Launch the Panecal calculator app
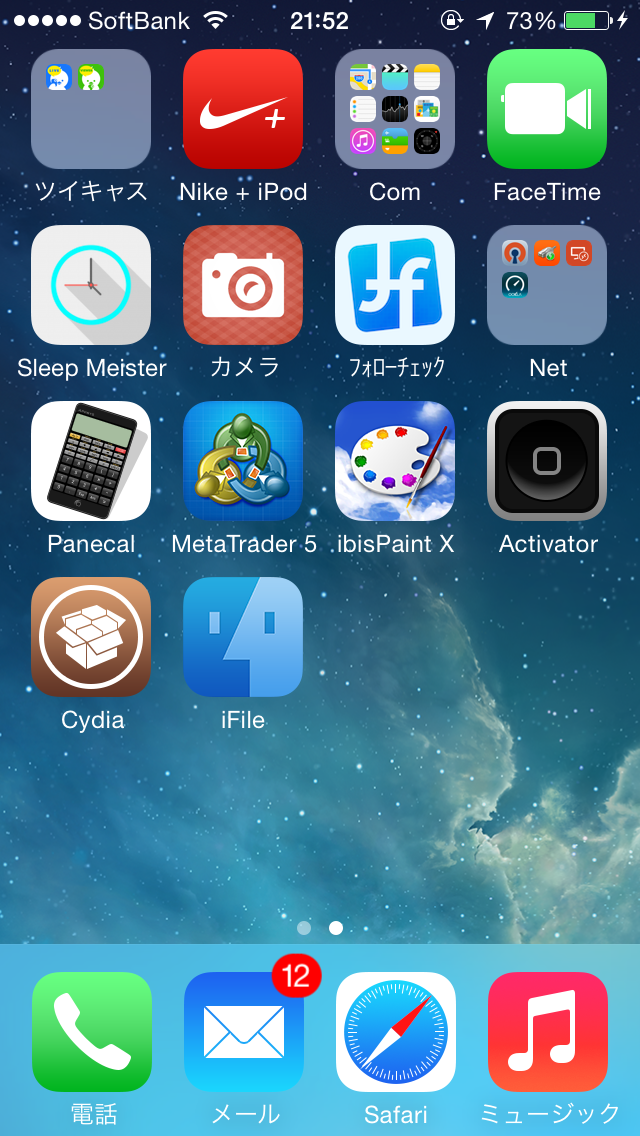Screen dimensions: 640x1136 pyautogui.click(x=91, y=461)
